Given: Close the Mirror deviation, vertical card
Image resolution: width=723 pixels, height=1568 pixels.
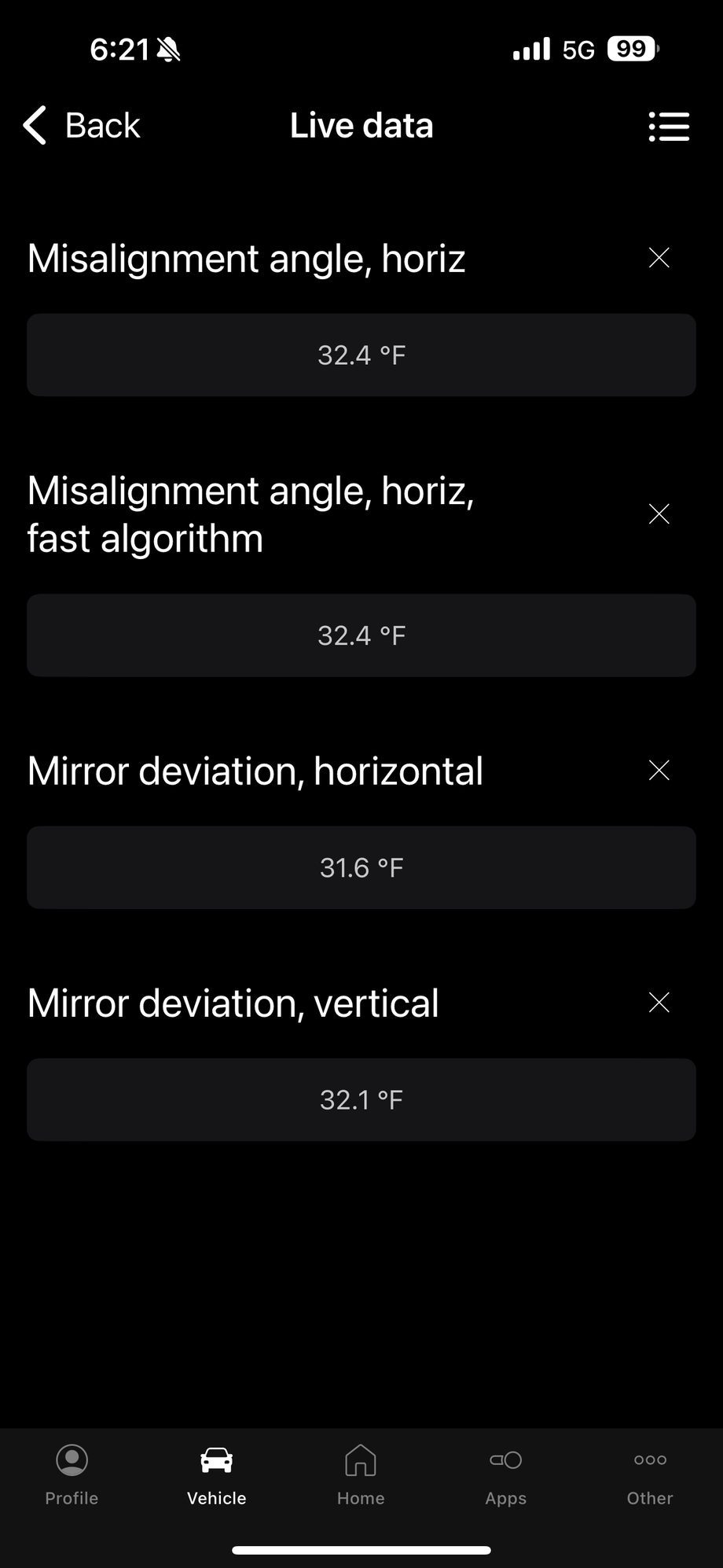Looking at the screenshot, I should (x=659, y=1002).
